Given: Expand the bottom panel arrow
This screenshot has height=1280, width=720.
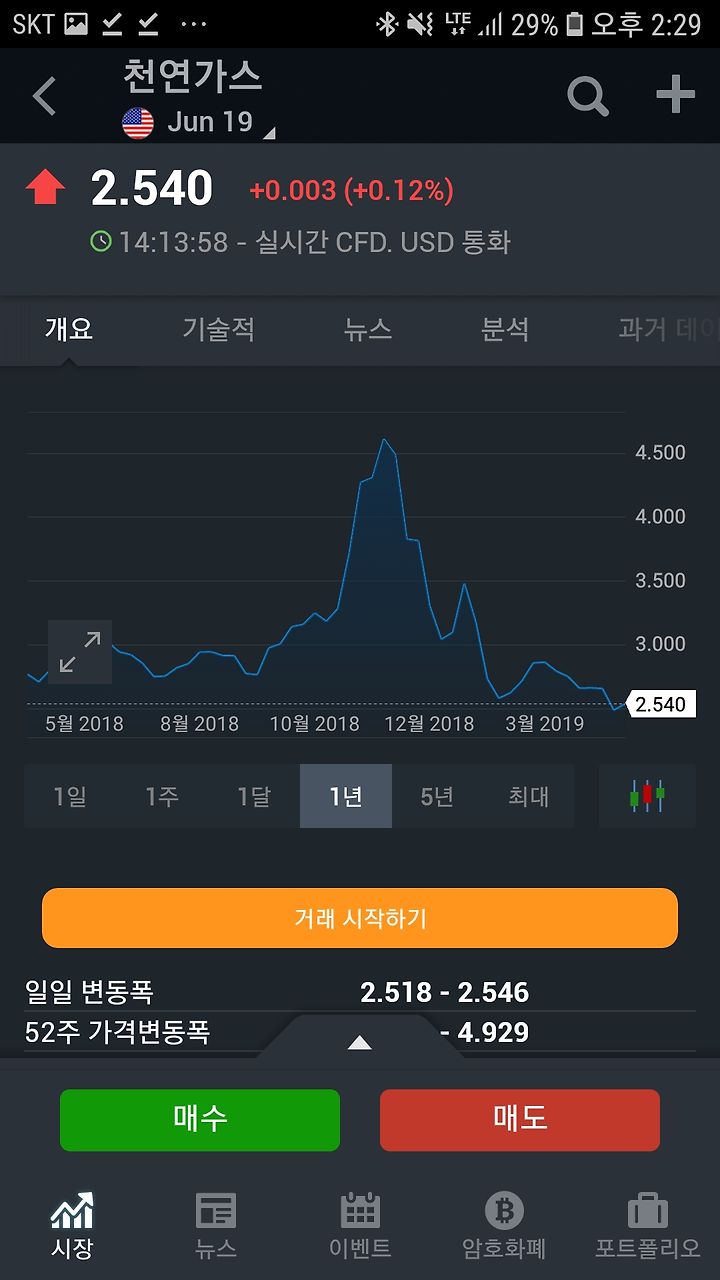Looking at the screenshot, I should 359,1042.
